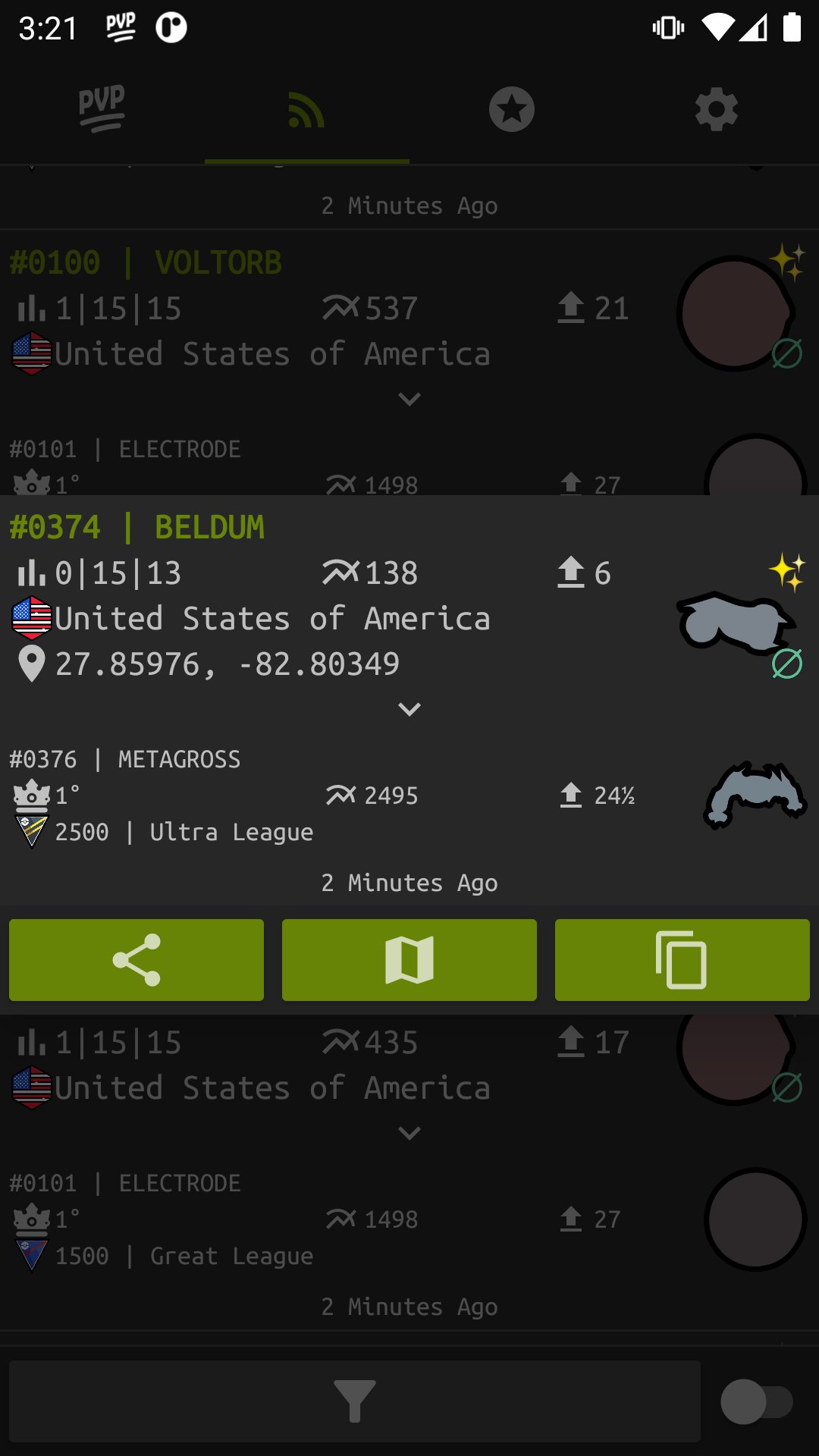Toggle the switch beside the filter
Image resolution: width=819 pixels, height=1456 pixels.
click(x=757, y=1401)
